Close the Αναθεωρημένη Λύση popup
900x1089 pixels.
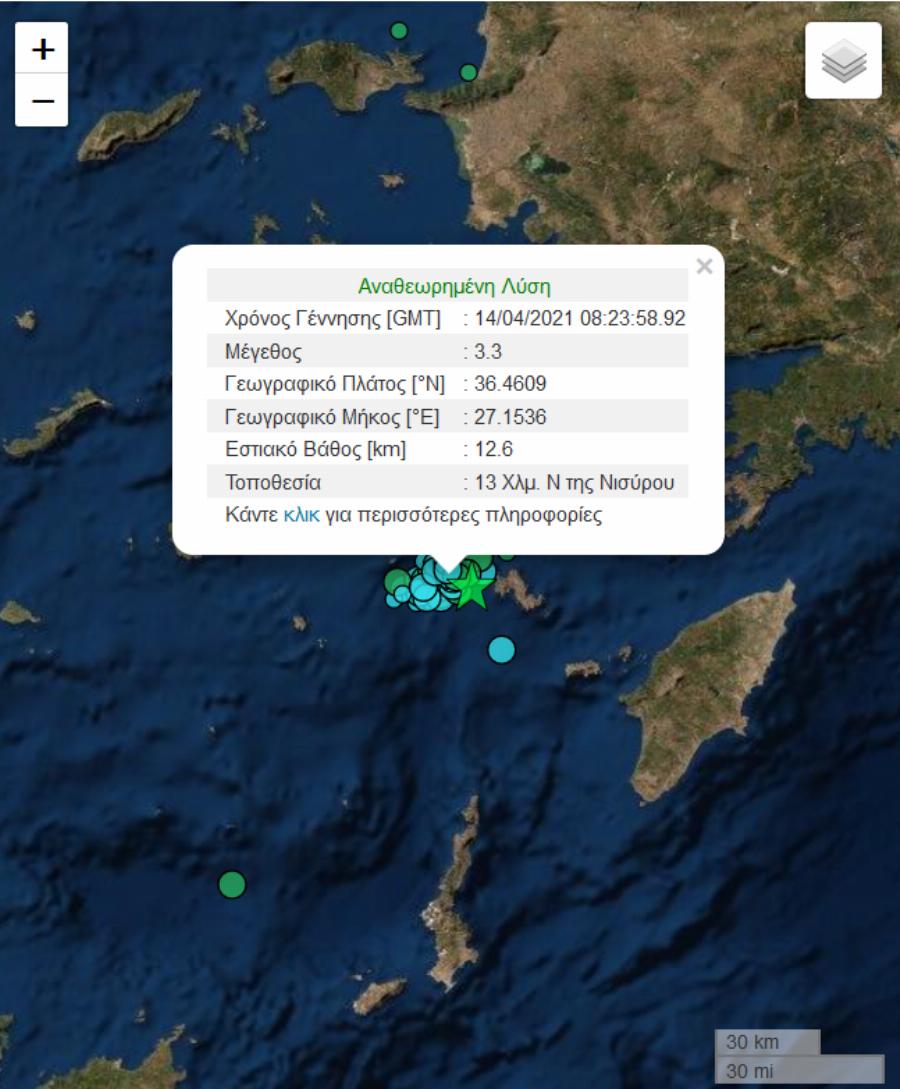click(x=704, y=266)
